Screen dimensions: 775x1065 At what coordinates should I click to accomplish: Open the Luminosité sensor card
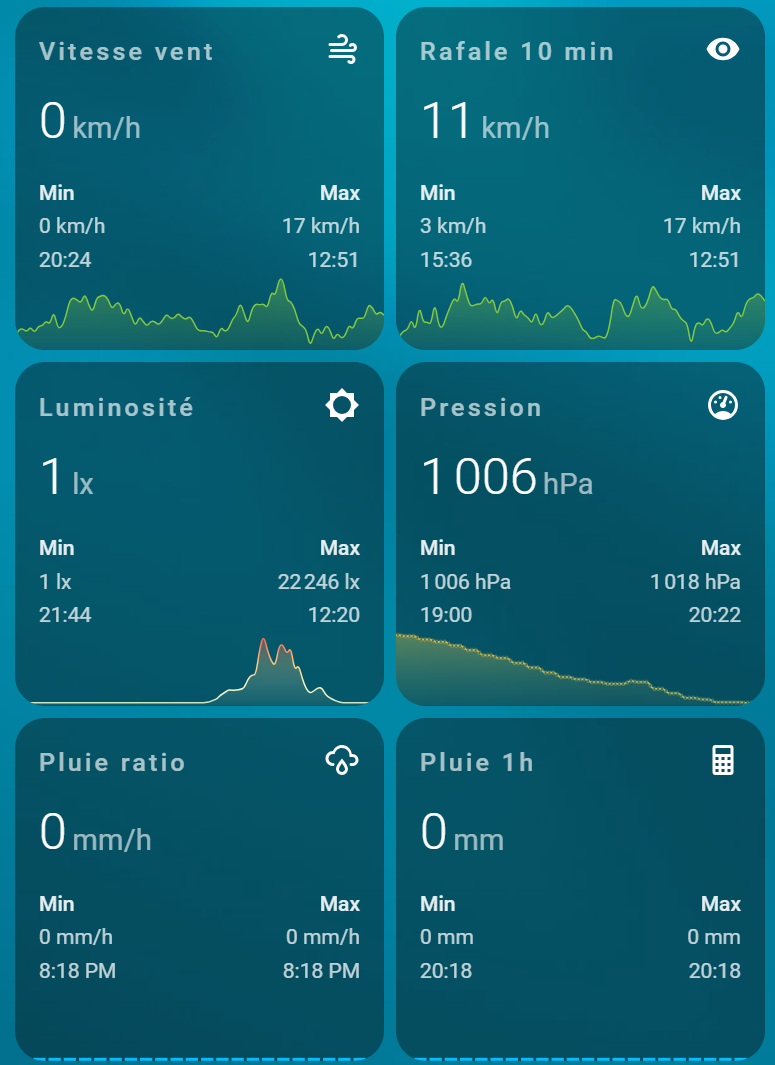tap(199, 534)
